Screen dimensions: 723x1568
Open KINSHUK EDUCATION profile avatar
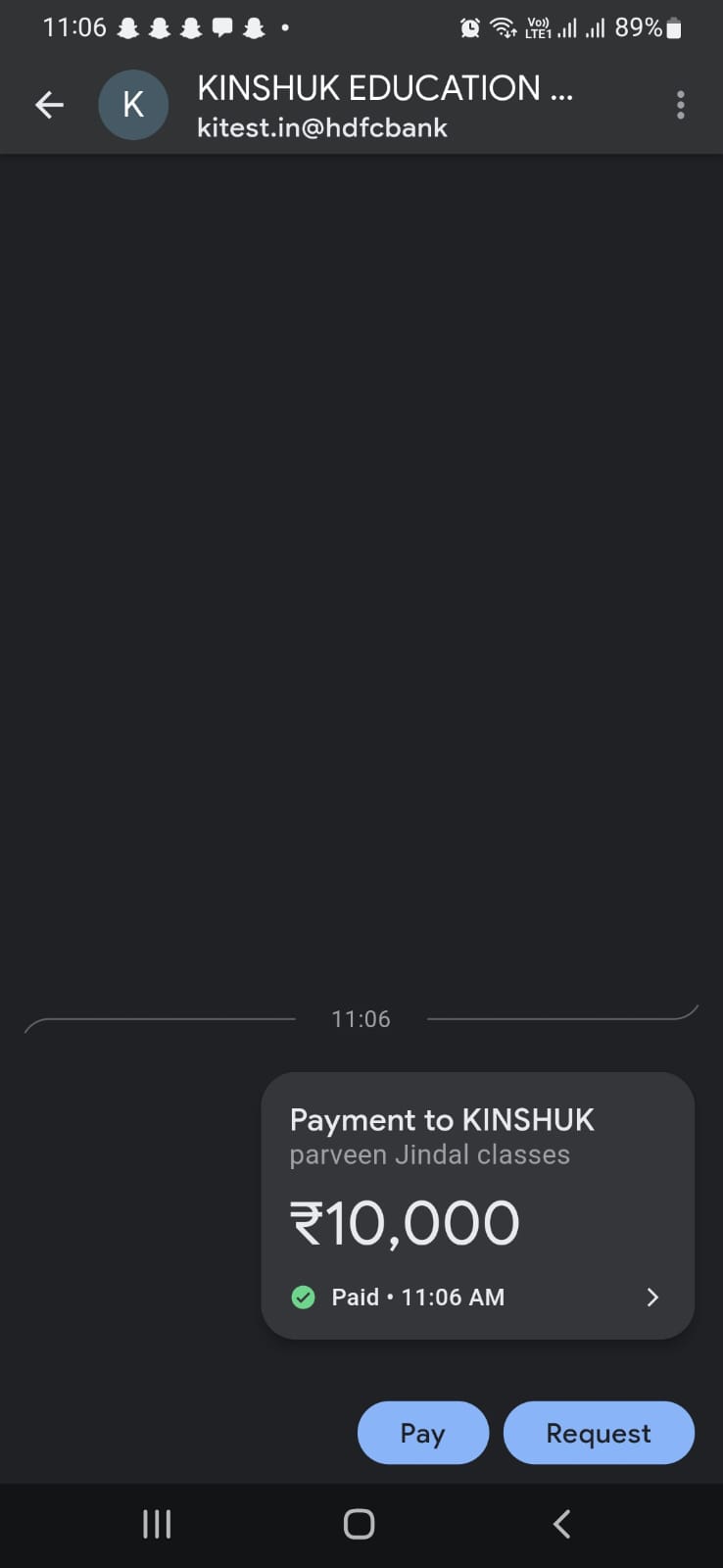click(133, 105)
